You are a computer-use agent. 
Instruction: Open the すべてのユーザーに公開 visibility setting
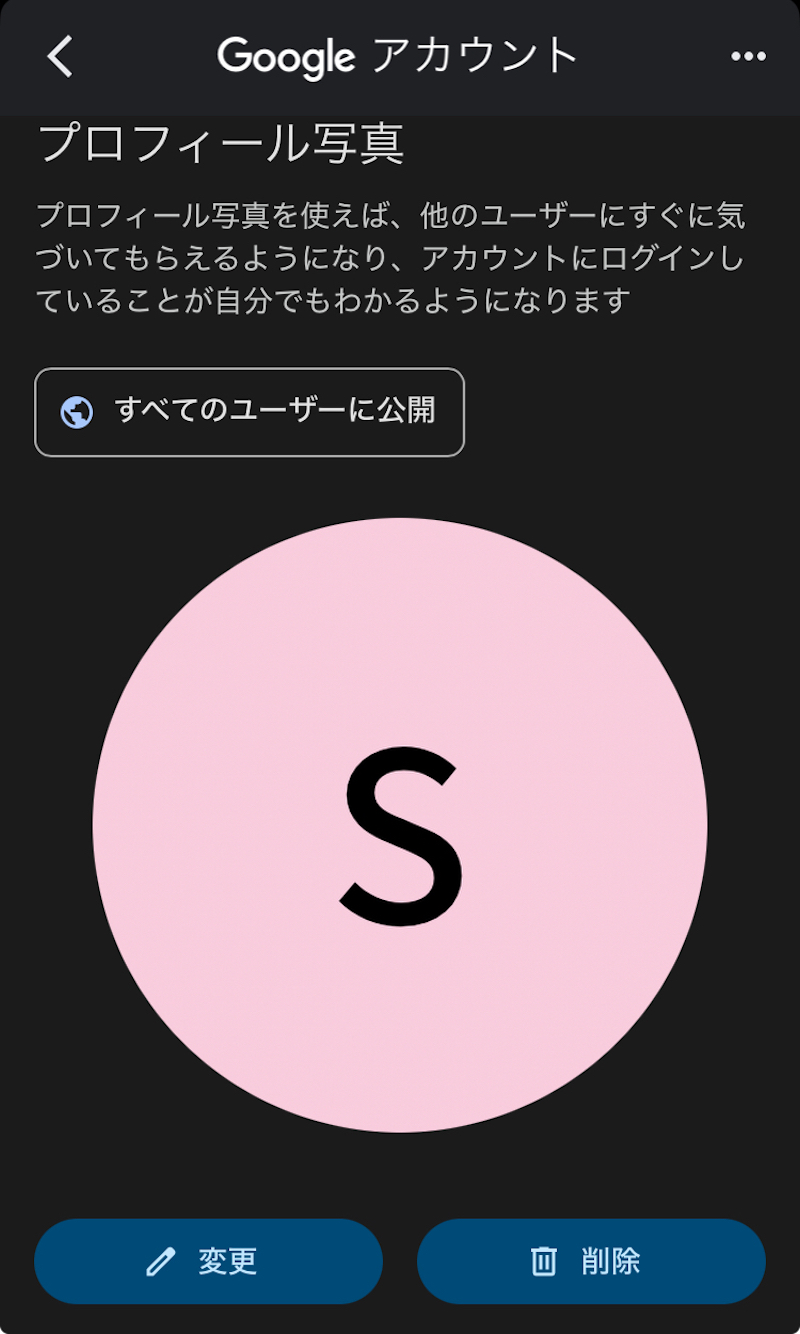pos(249,412)
